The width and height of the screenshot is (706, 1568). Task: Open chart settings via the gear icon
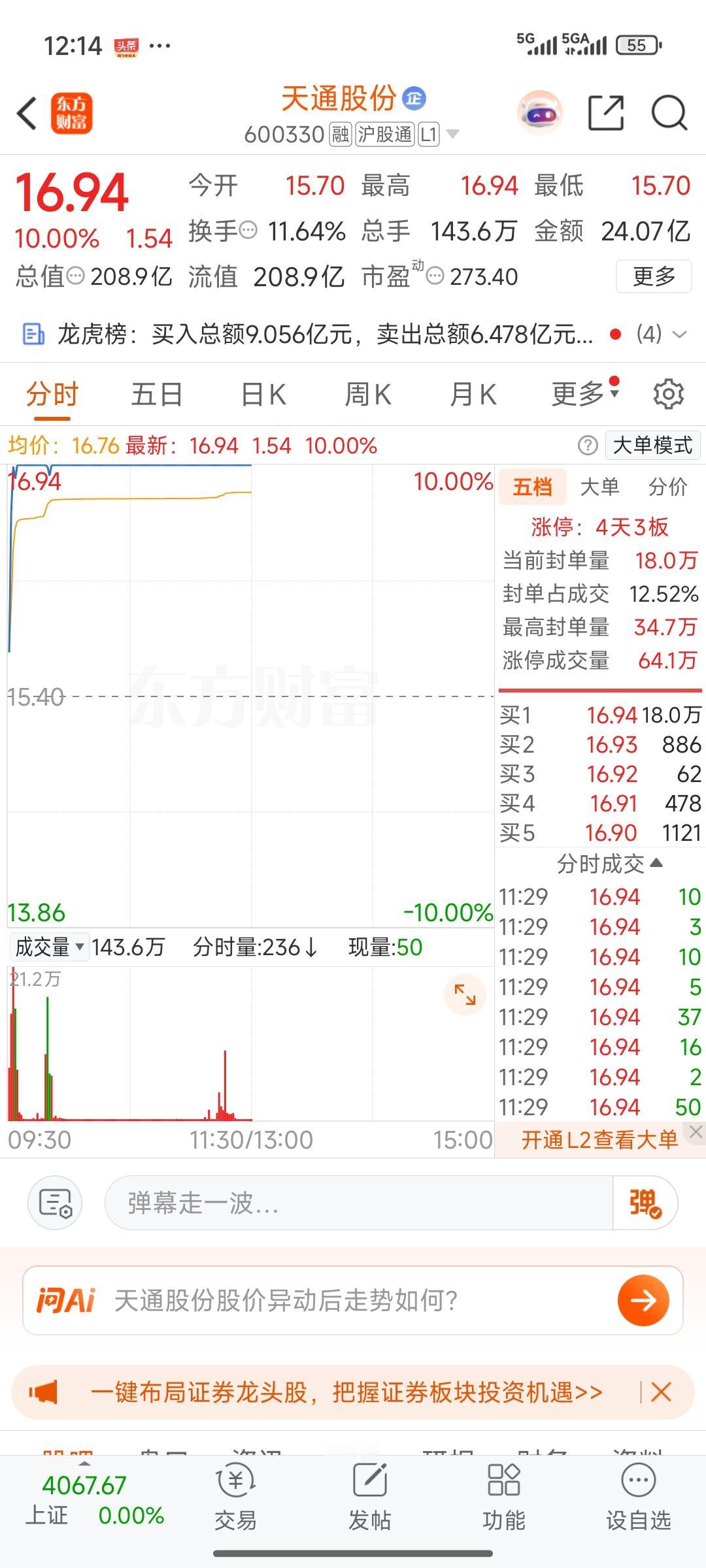pos(668,394)
